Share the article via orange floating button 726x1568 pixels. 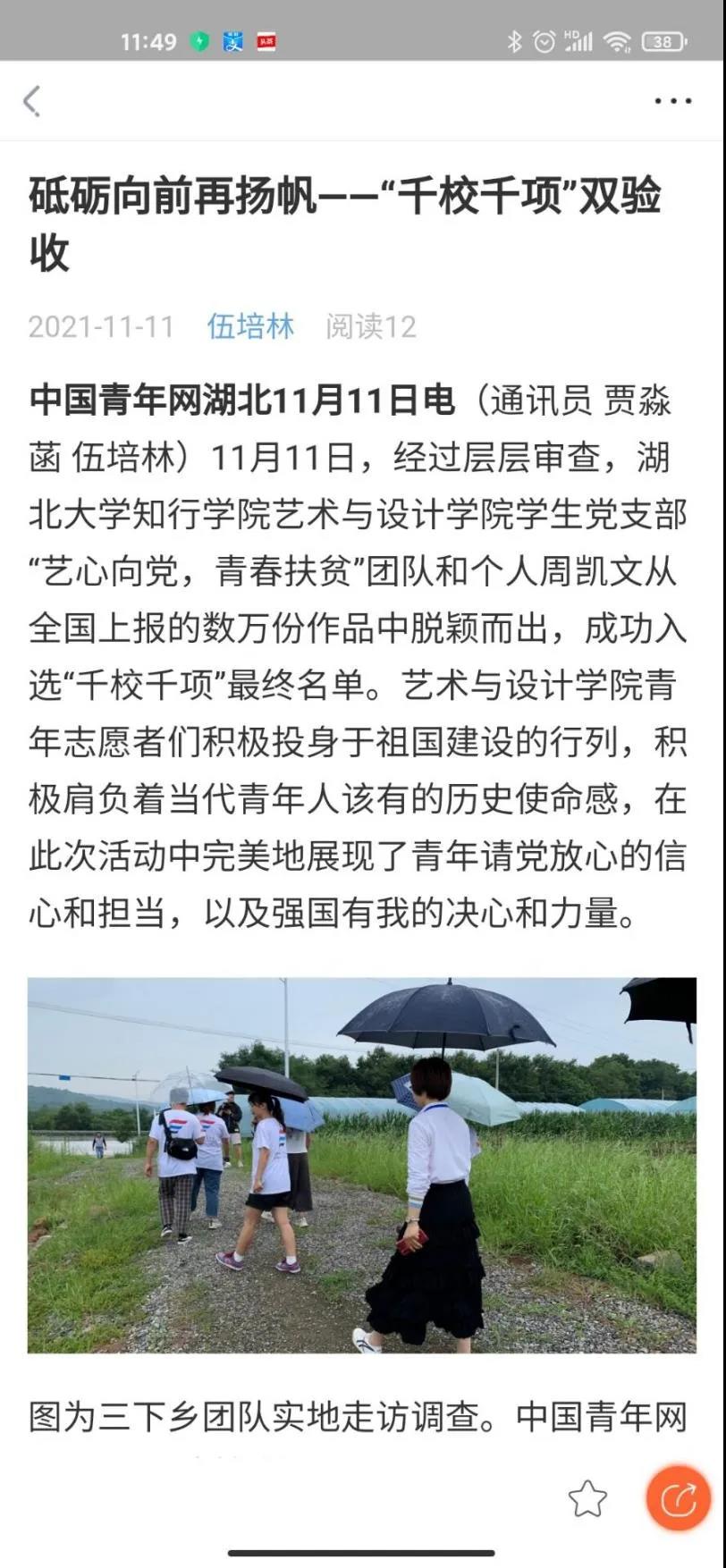click(679, 1498)
